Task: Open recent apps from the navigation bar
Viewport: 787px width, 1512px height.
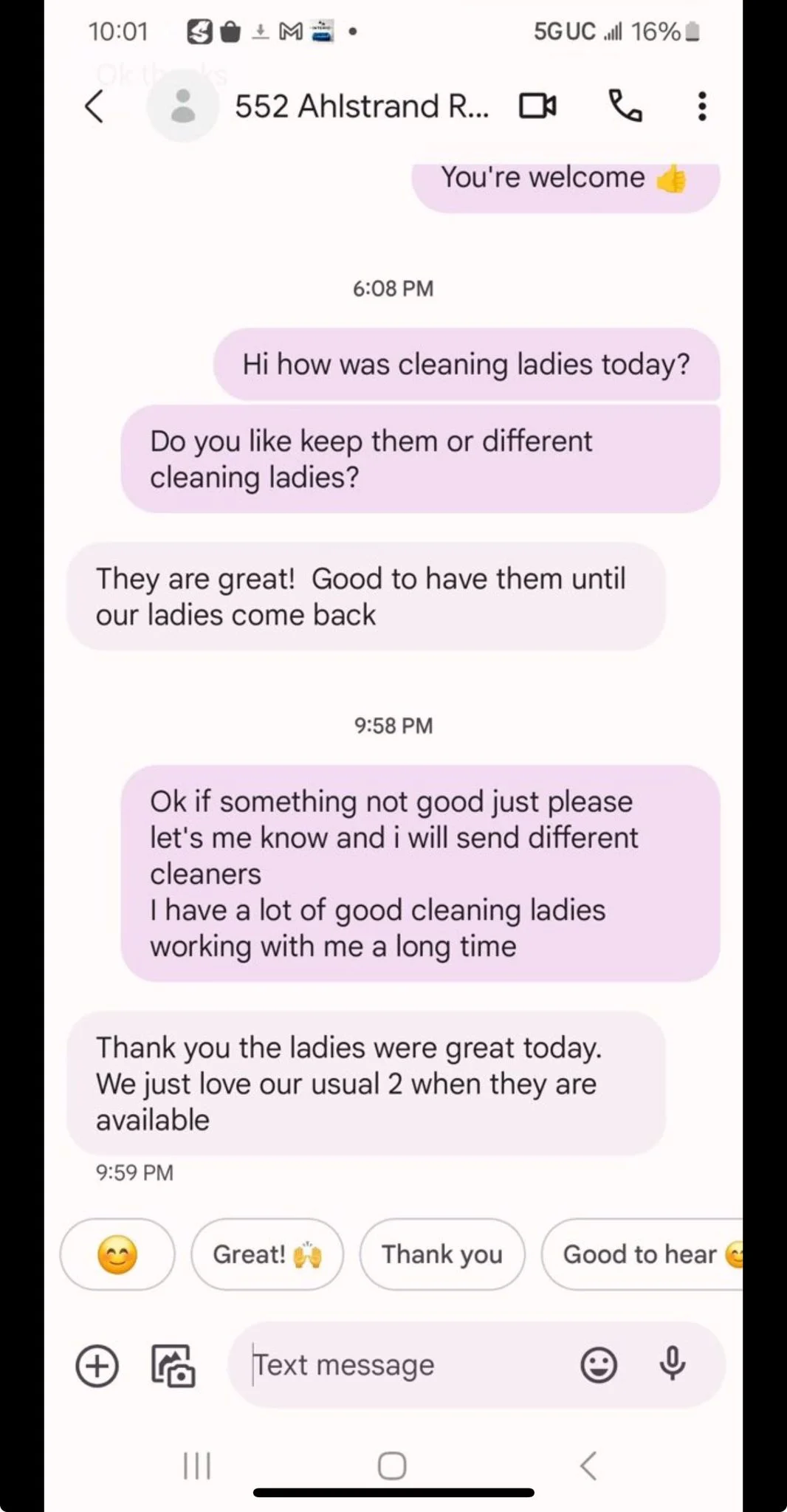Action: (x=197, y=1465)
